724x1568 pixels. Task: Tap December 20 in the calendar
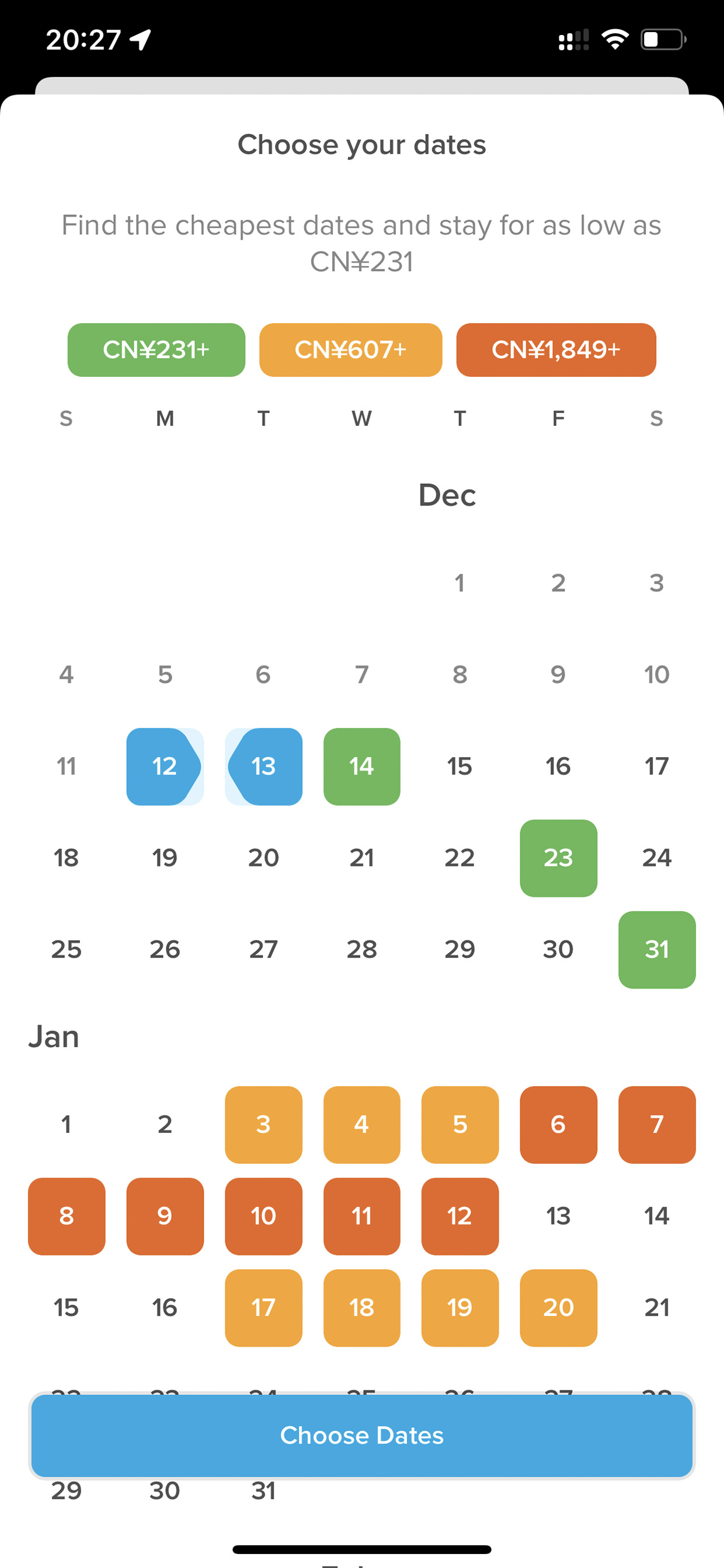pos(263,858)
